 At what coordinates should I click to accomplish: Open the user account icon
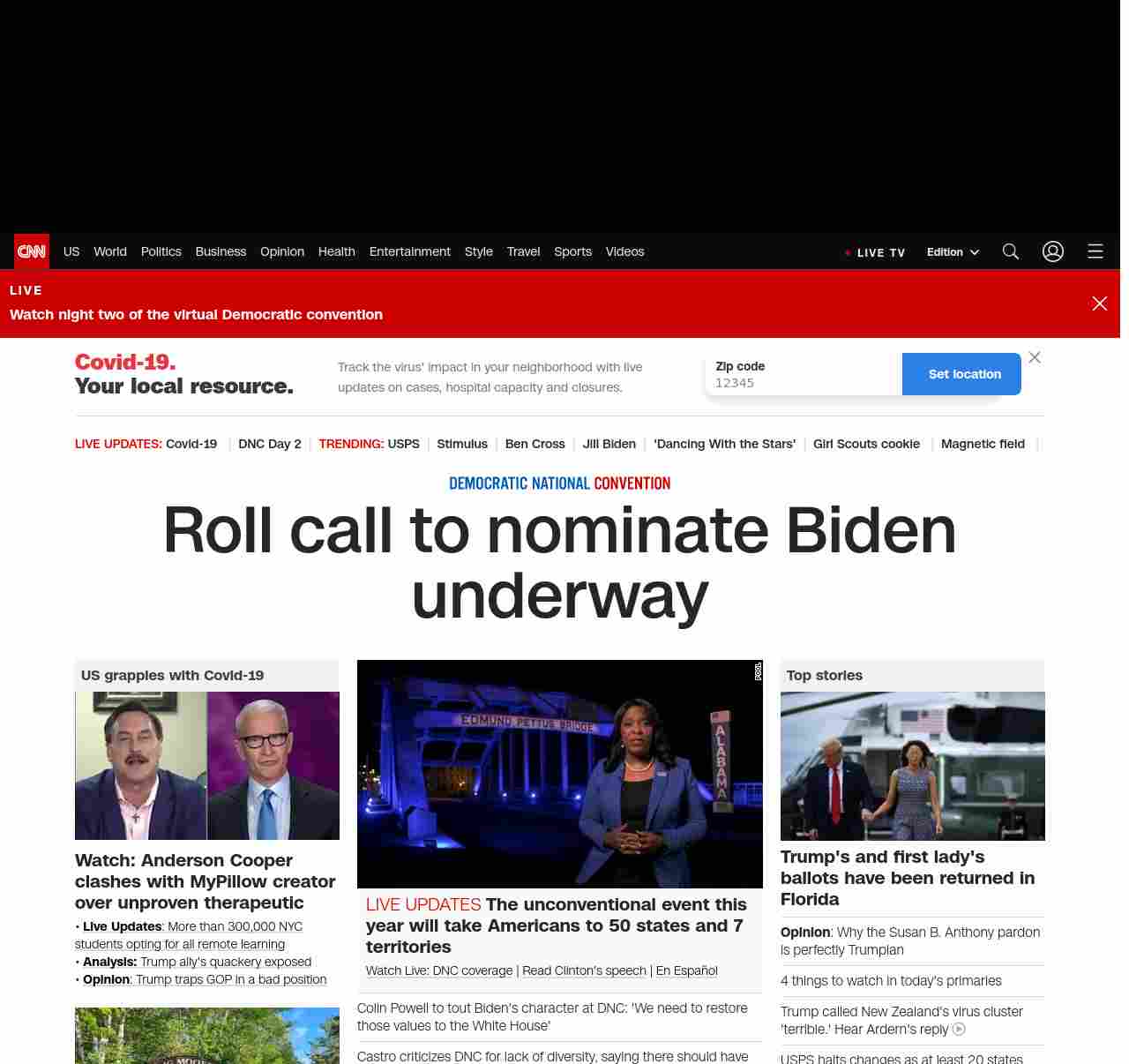click(x=1052, y=251)
